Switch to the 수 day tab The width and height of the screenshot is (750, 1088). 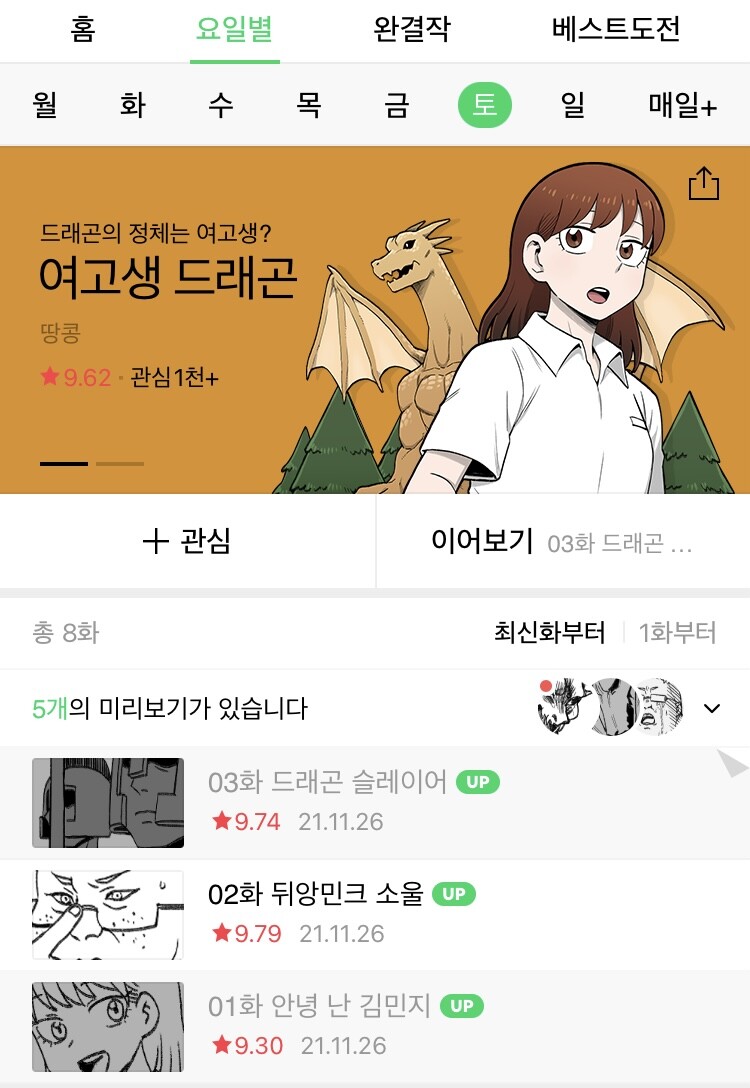[x=220, y=106]
